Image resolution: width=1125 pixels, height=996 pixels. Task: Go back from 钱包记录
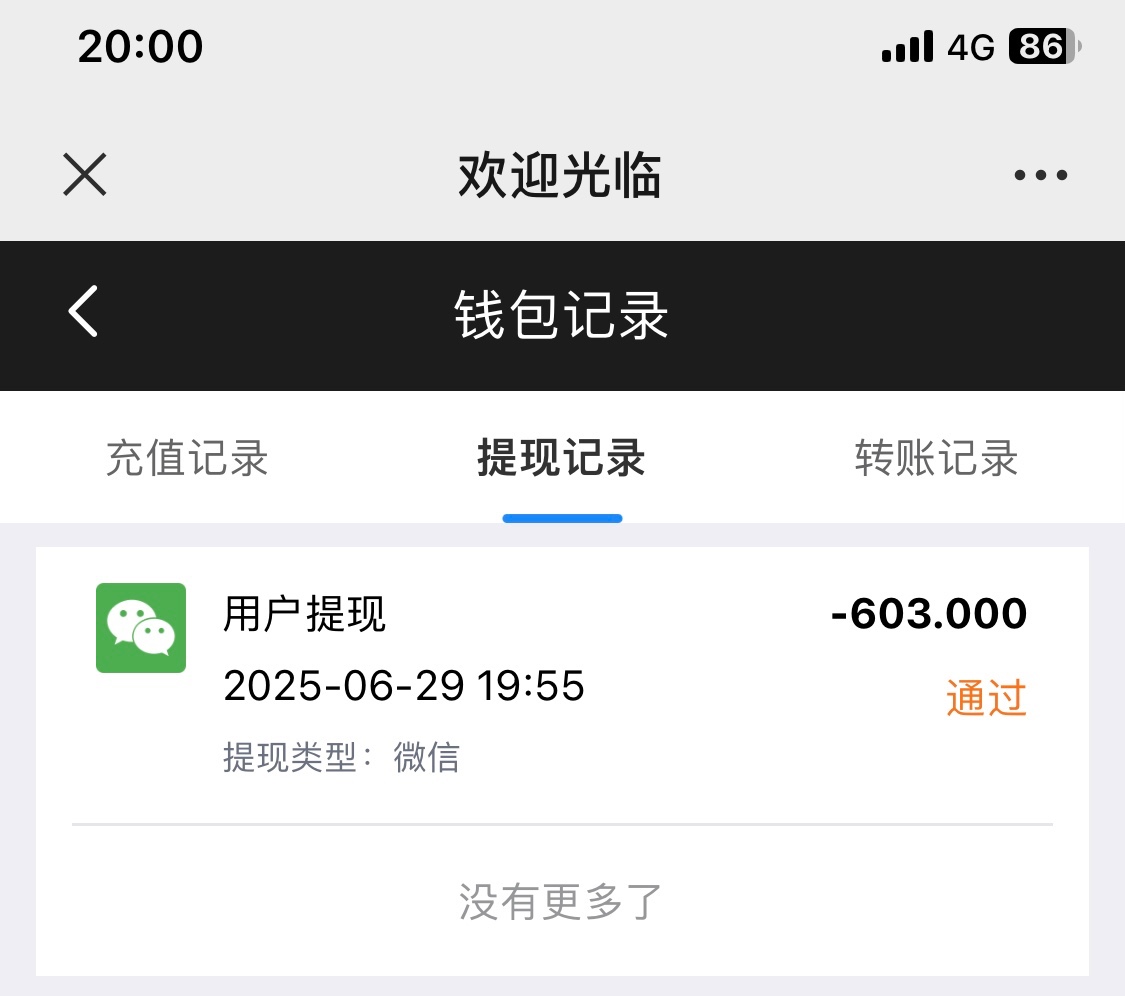(x=84, y=312)
